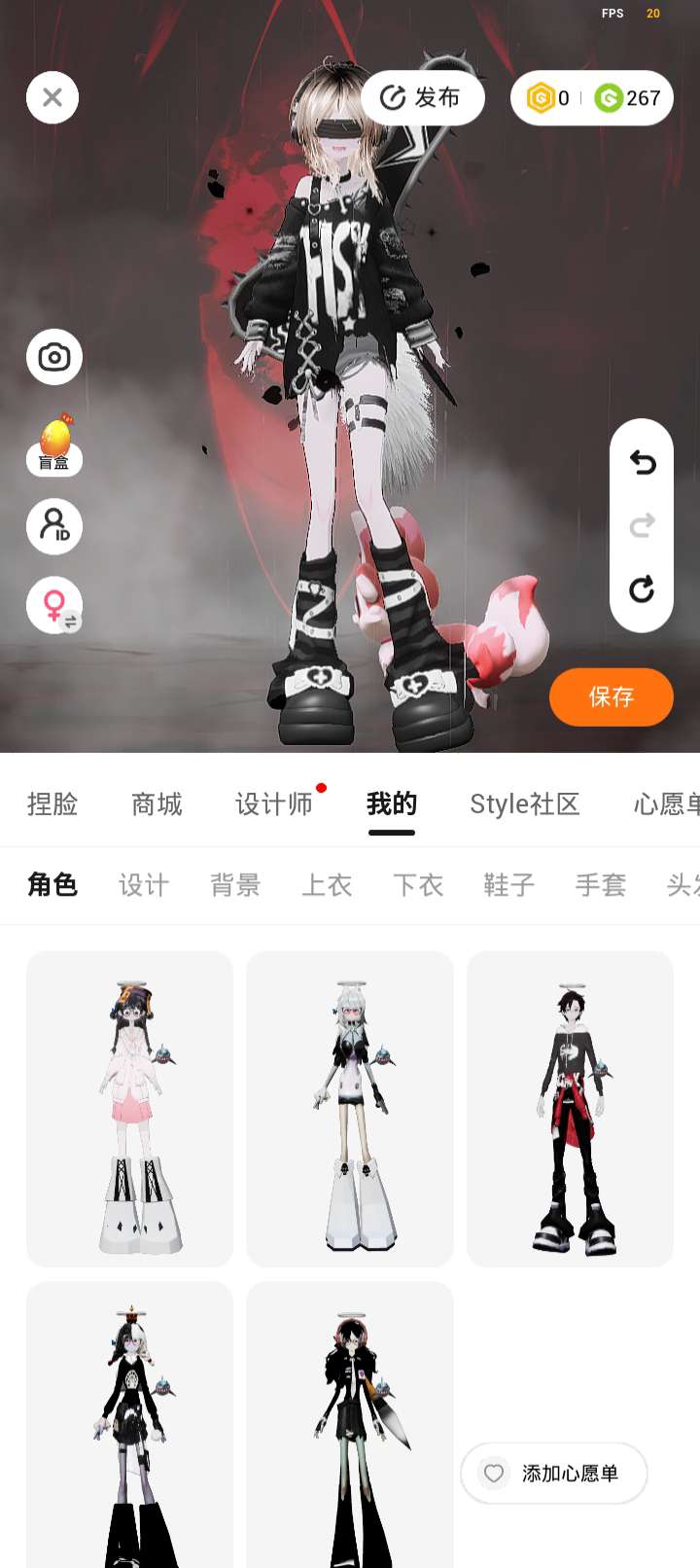This screenshot has height=1568, width=700.
Task: Open the coin balance showing 267
Action: [628, 98]
